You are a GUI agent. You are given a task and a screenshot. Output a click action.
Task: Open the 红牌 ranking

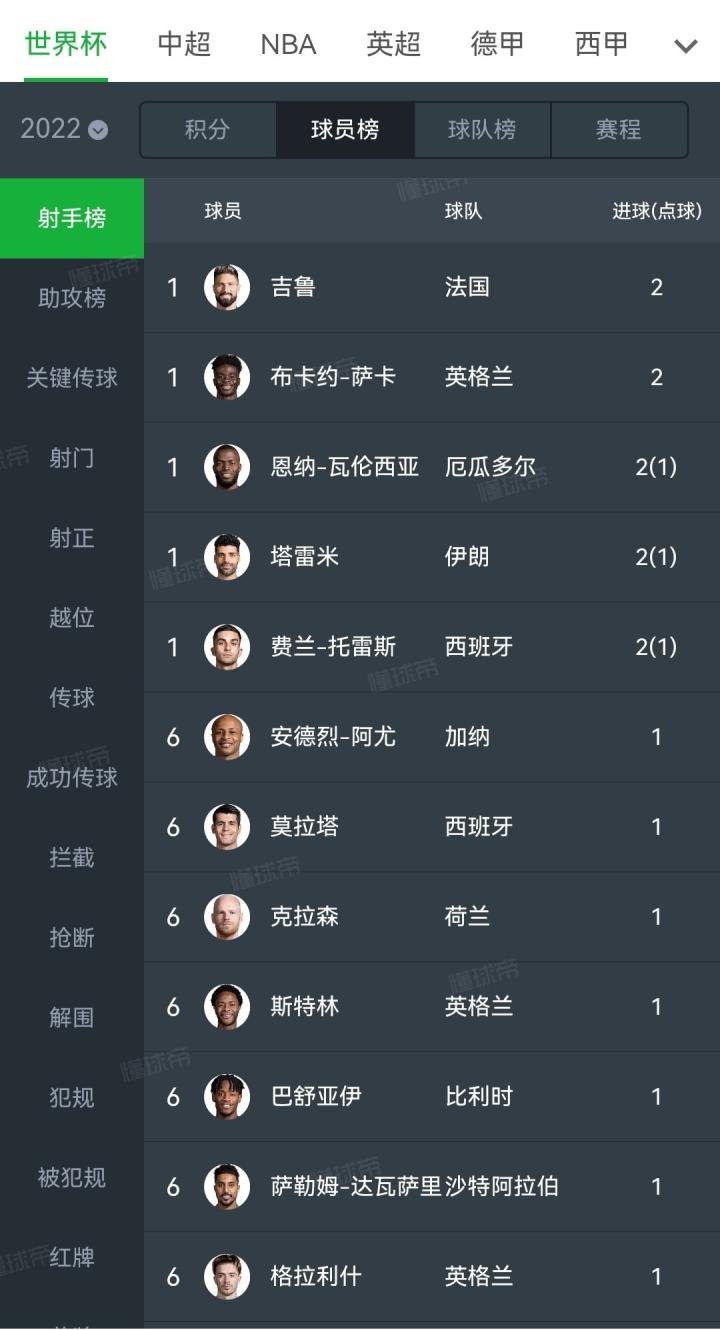pyautogui.click(x=72, y=1257)
